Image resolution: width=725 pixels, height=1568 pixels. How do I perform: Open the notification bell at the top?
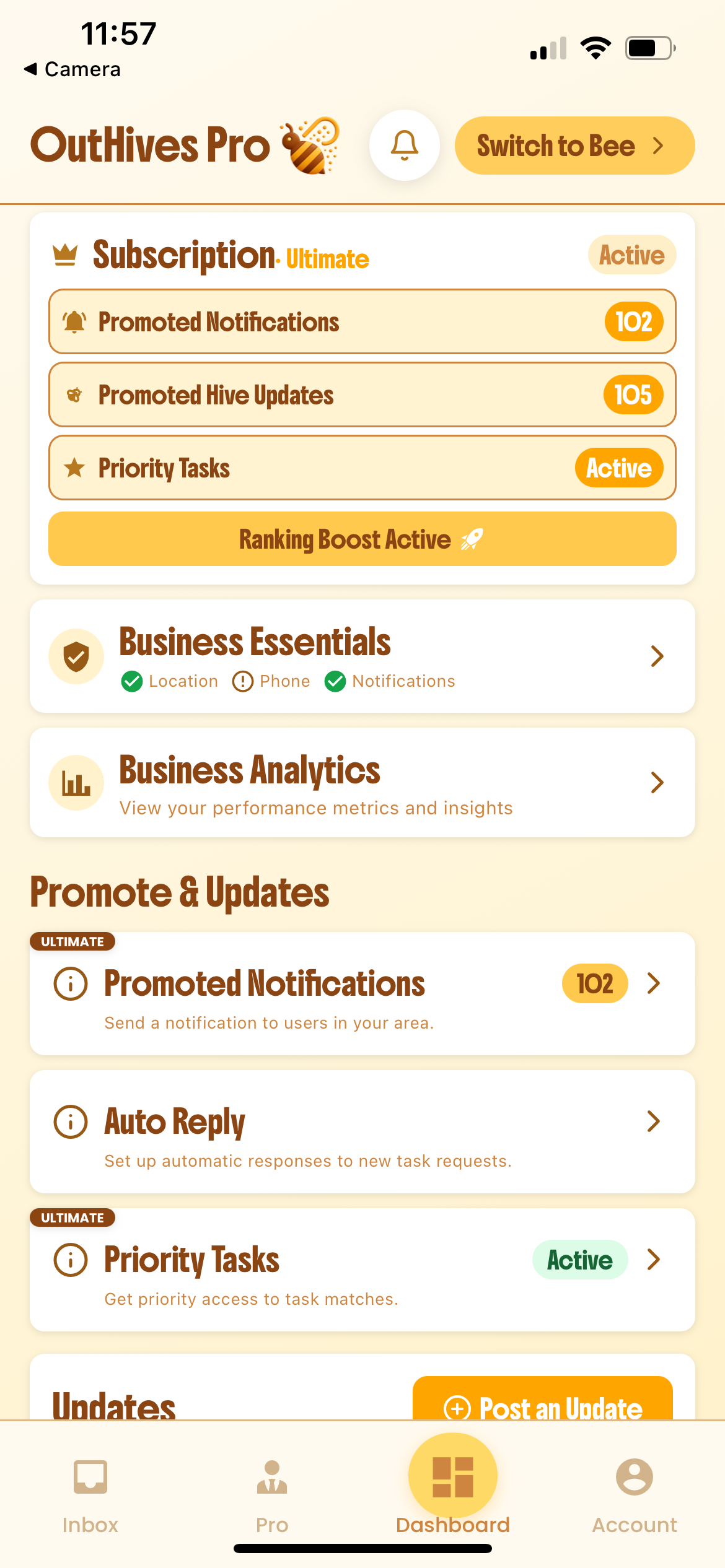404,145
